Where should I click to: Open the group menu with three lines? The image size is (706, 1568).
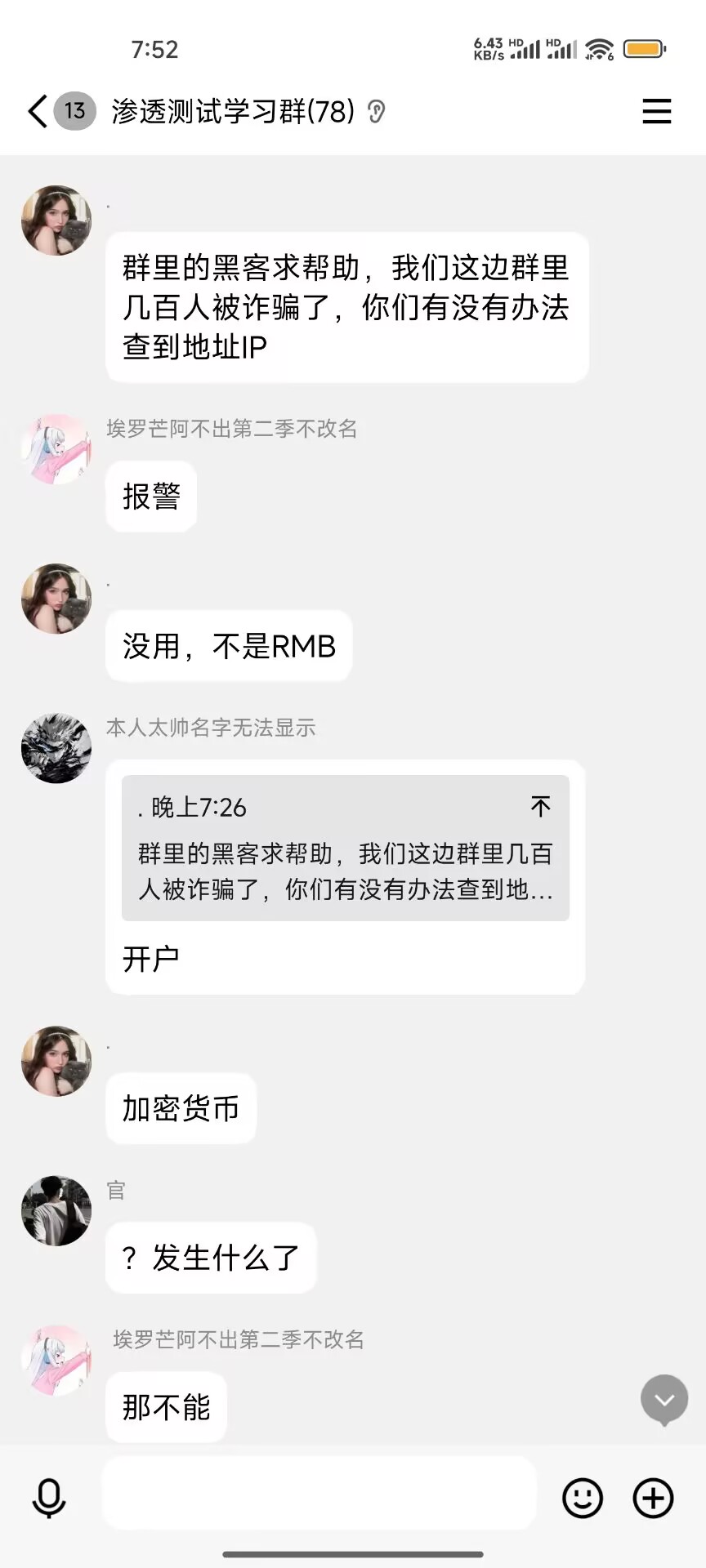pos(656,111)
